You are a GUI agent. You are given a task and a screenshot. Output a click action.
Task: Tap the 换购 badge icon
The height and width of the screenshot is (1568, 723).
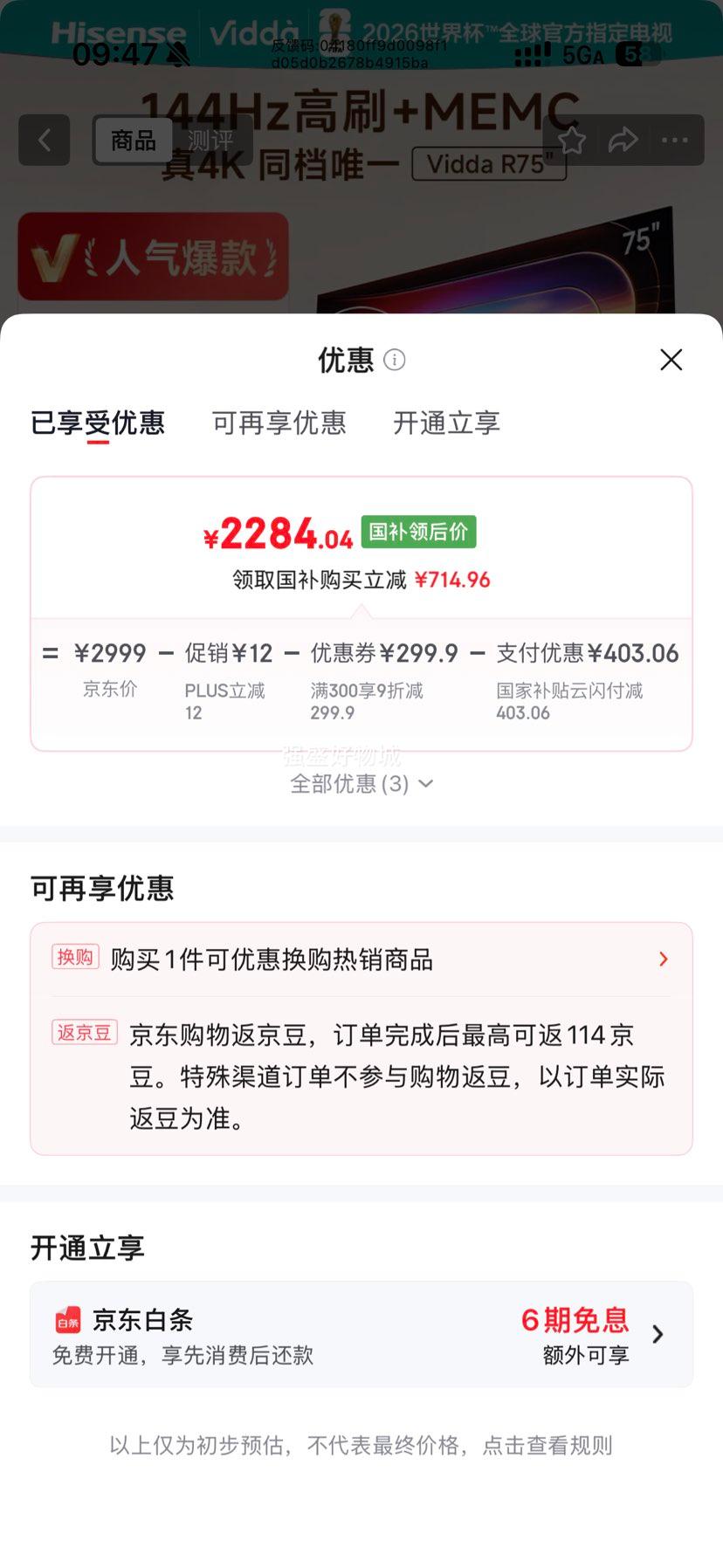[75, 958]
